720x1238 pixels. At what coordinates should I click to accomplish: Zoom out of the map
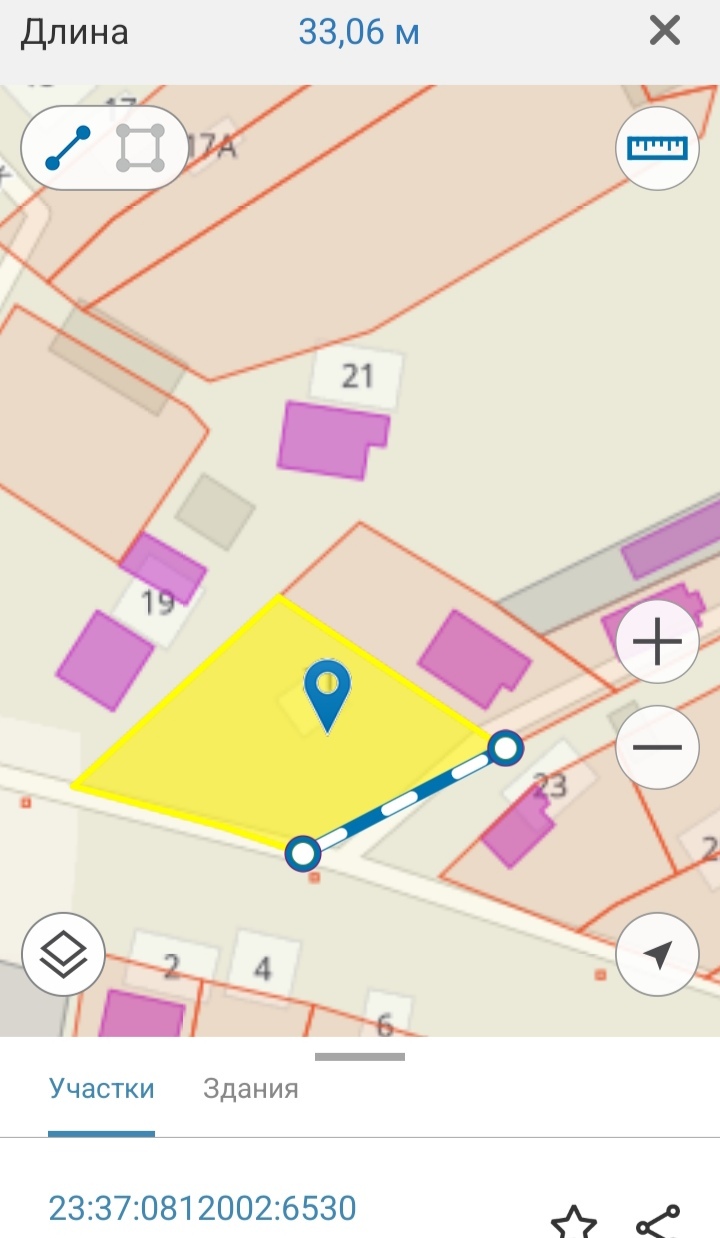pos(657,747)
